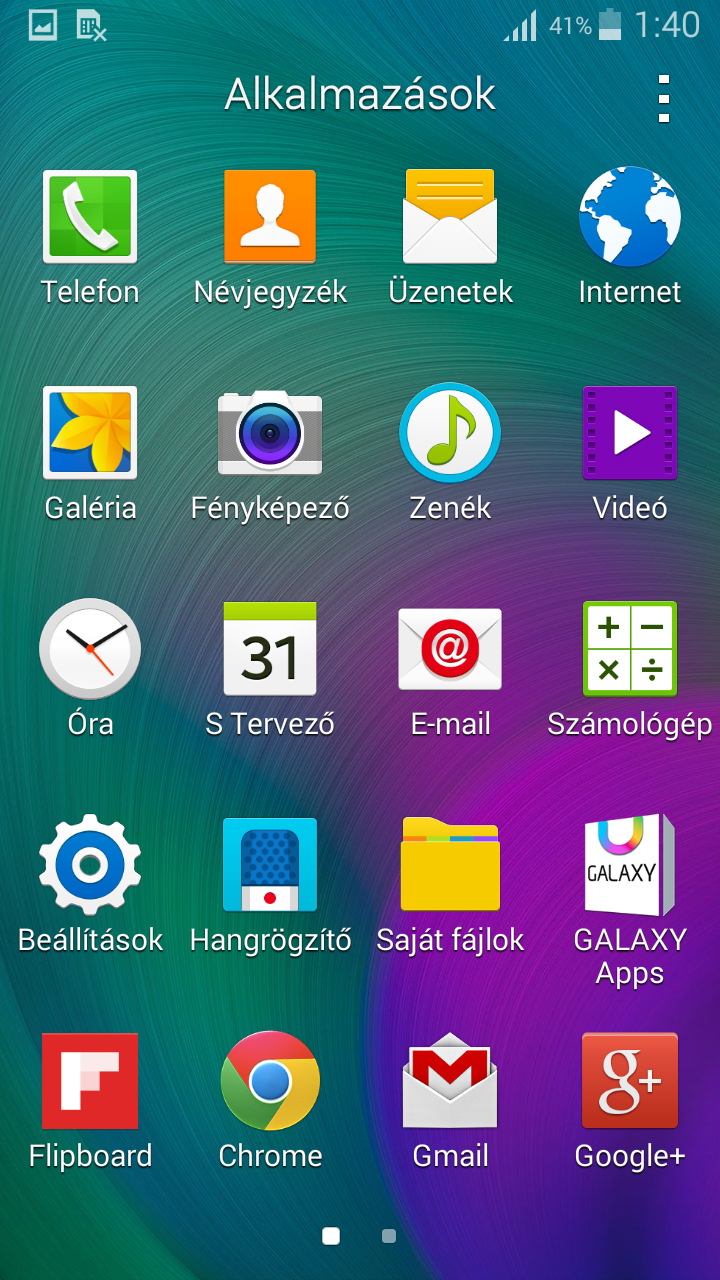Open Üzenetek messages app
Viewport: 720px width, 1280px height.
tap(450, 217)
